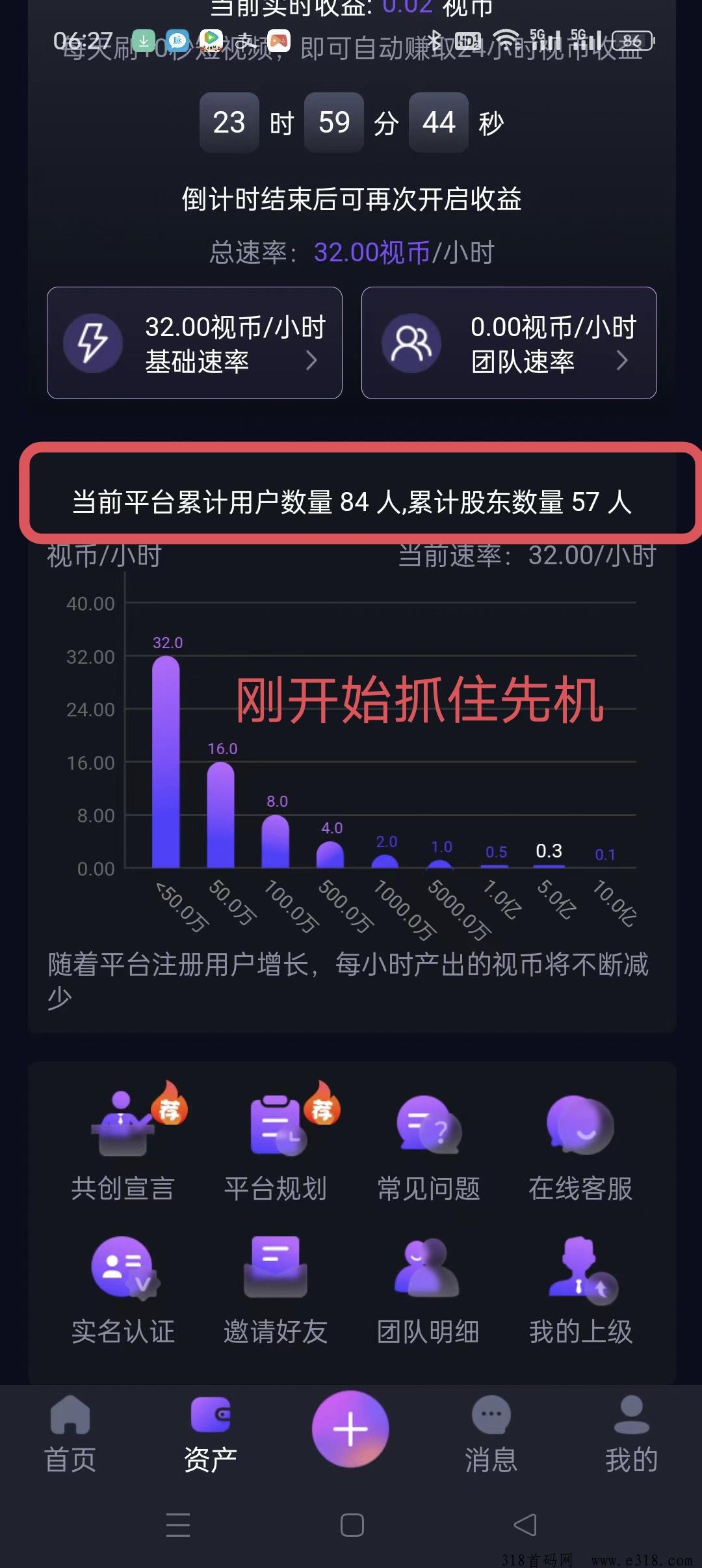Select the 资产 tab
The width and height of the screenshot is (702, 1568).
point(211,1433)
